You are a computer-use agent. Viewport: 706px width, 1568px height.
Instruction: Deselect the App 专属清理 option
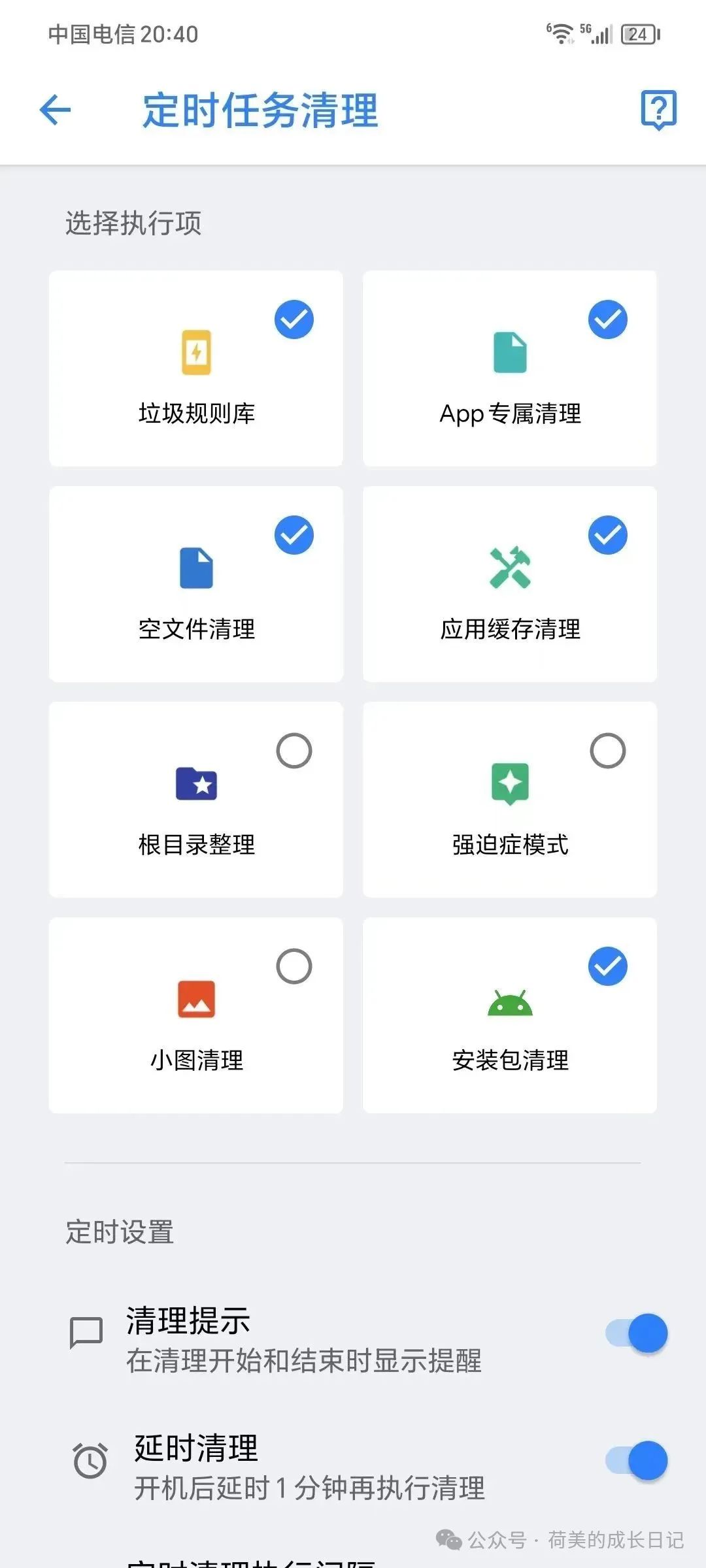607,319
